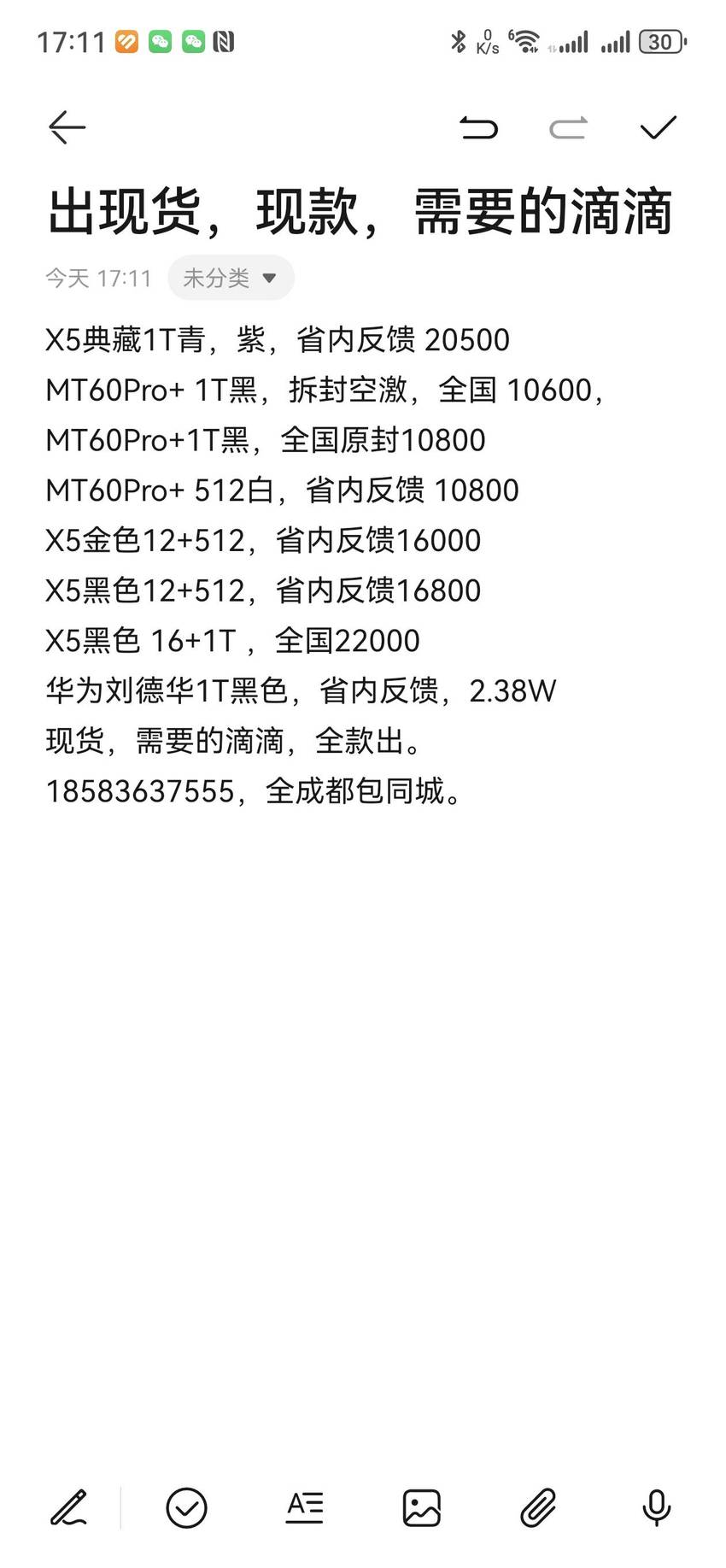Open the 未分类 category dropdown
The image size is (726, 1568).
tap(231, 278)
